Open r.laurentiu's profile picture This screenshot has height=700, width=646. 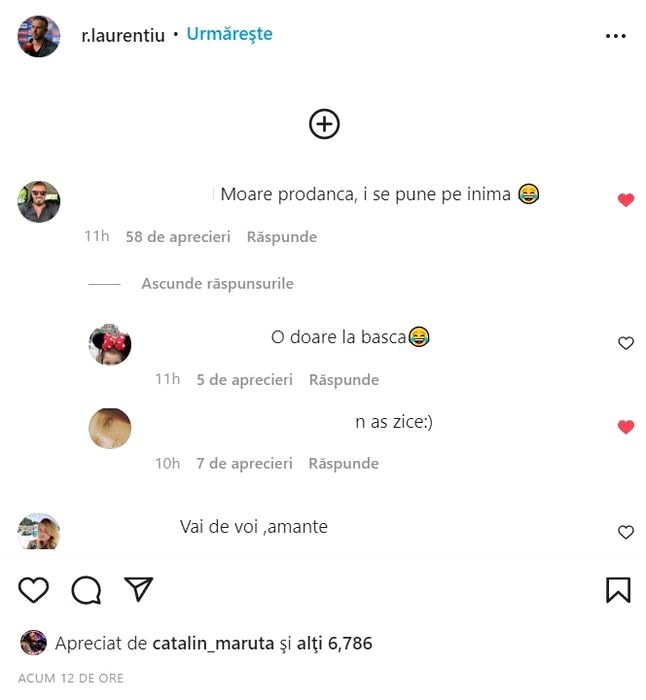pos(39,36)
